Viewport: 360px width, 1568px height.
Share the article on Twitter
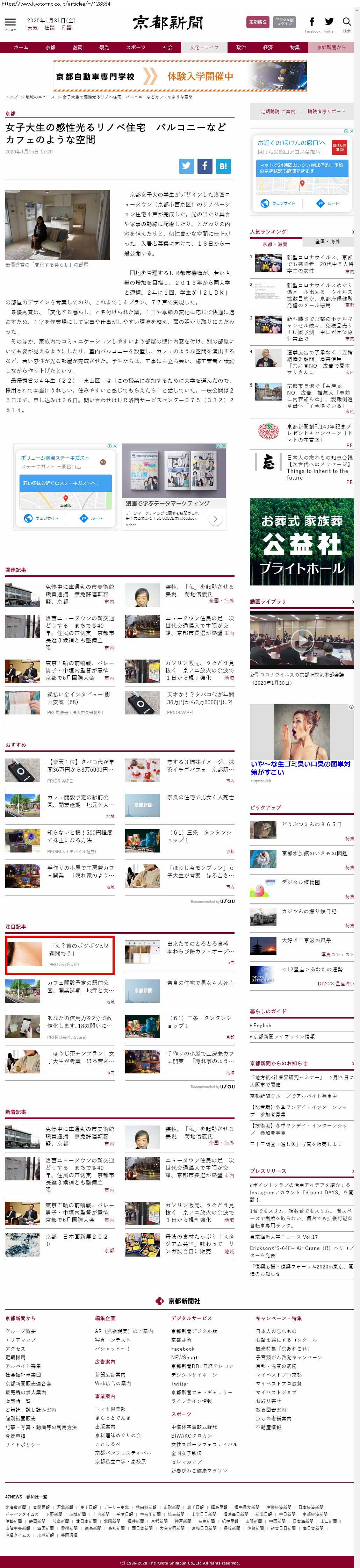coord(186,166)
